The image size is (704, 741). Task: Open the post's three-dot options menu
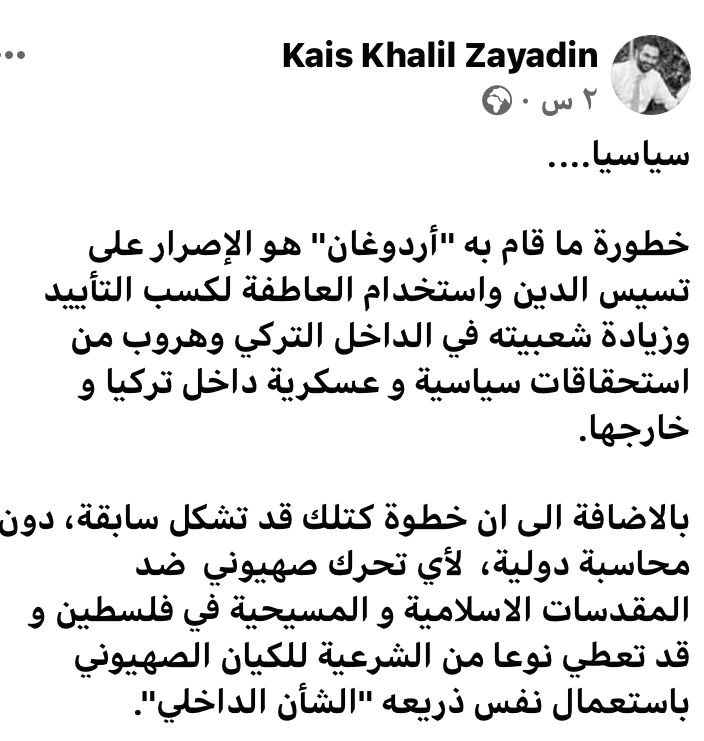pos(12,57)
